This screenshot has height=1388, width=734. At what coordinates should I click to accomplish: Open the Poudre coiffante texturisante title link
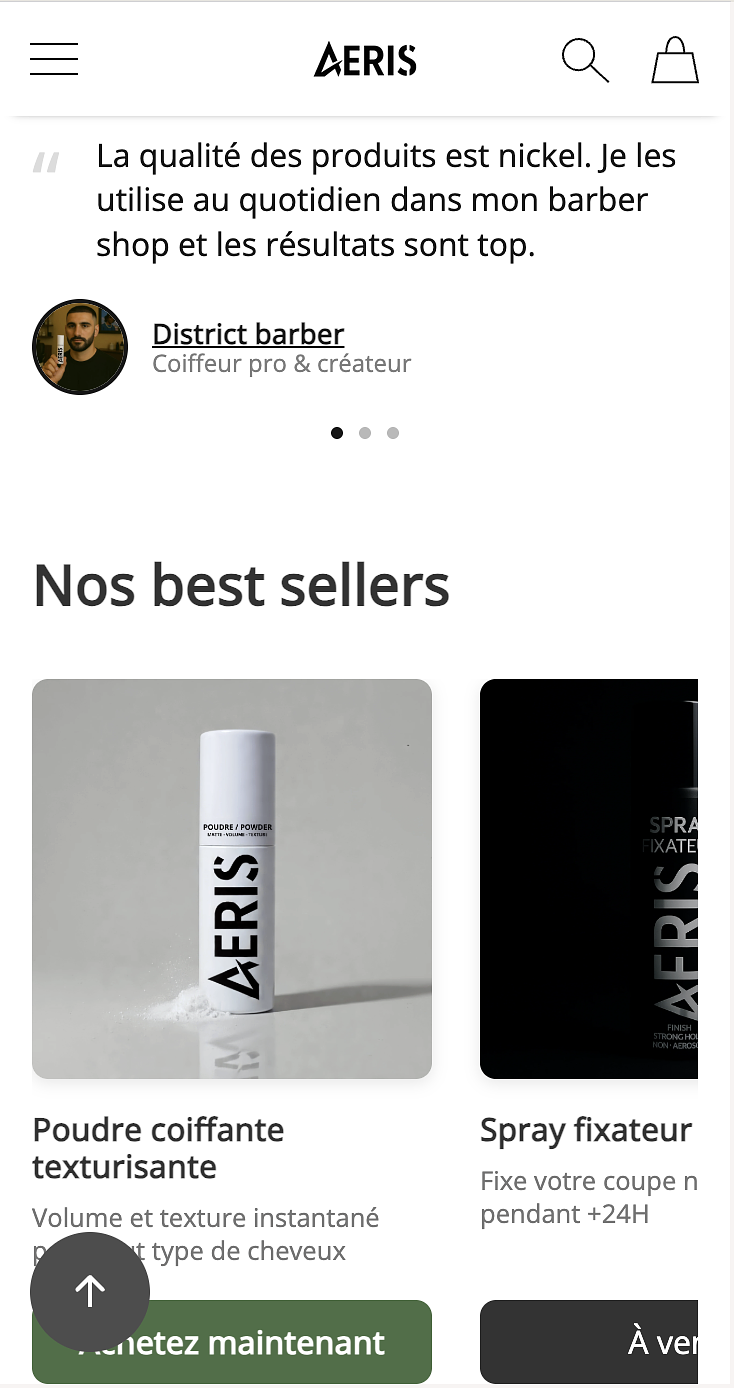(x=158, y=1148)
